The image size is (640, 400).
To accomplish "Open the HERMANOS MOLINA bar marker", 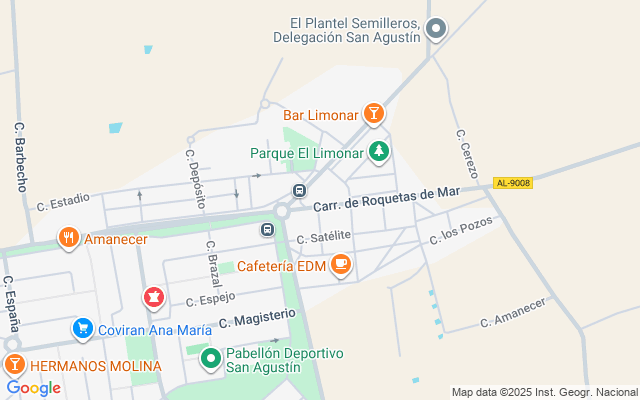I will click(14, 365).
